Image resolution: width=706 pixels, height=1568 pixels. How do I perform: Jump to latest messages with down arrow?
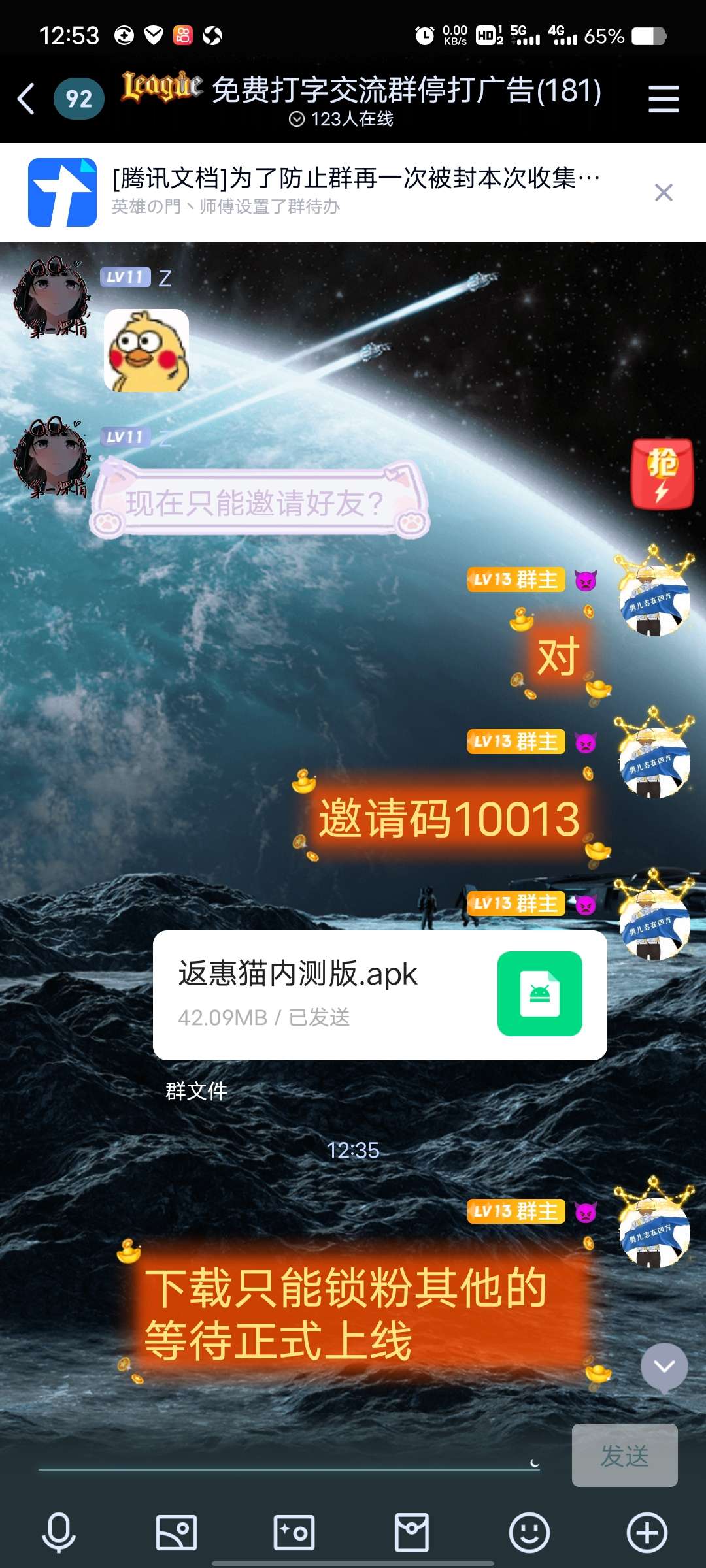(x=664, y=1367)
